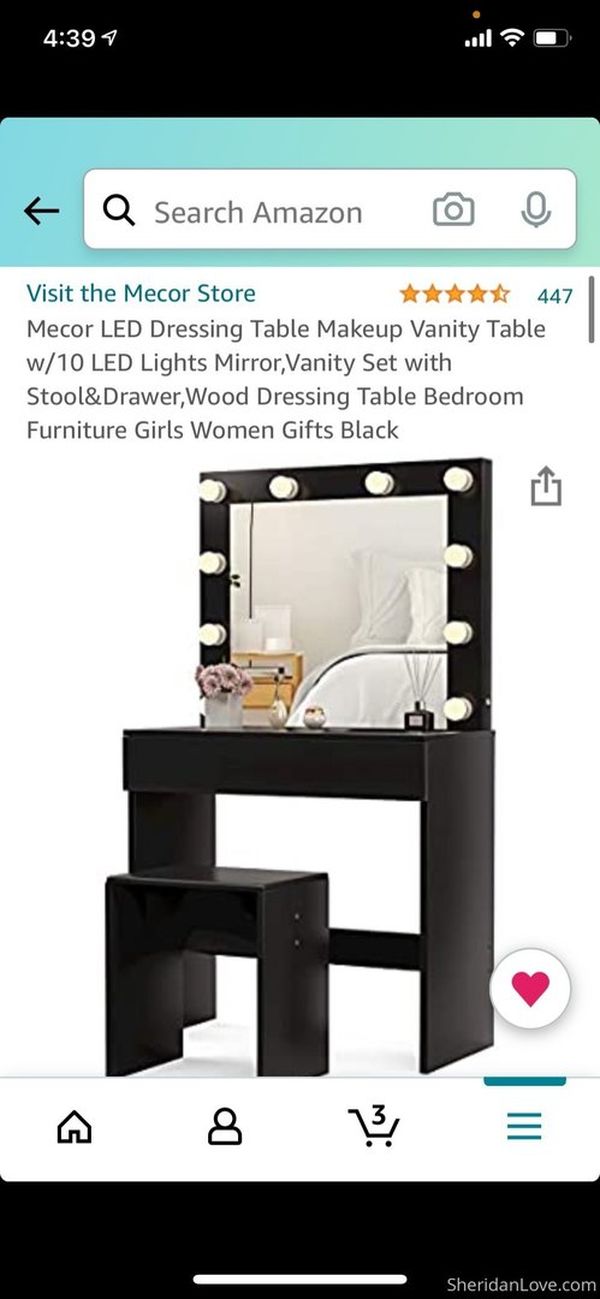Viewport: 600px width, 1299px height.
Task: Go back with the arrow icon
Action: coord(41,211)
